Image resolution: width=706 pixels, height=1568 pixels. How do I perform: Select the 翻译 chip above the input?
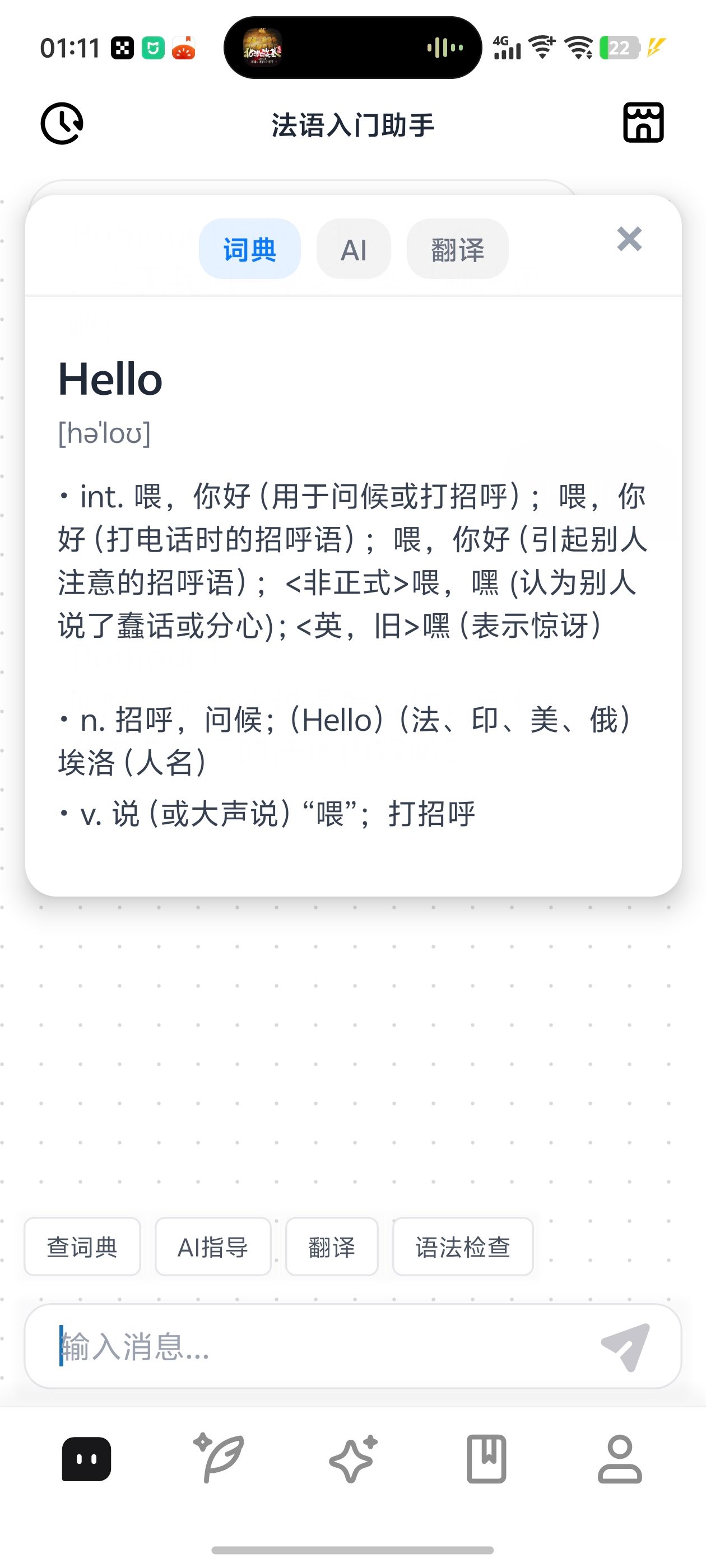pyautogui.click(x=331, y=1247)
